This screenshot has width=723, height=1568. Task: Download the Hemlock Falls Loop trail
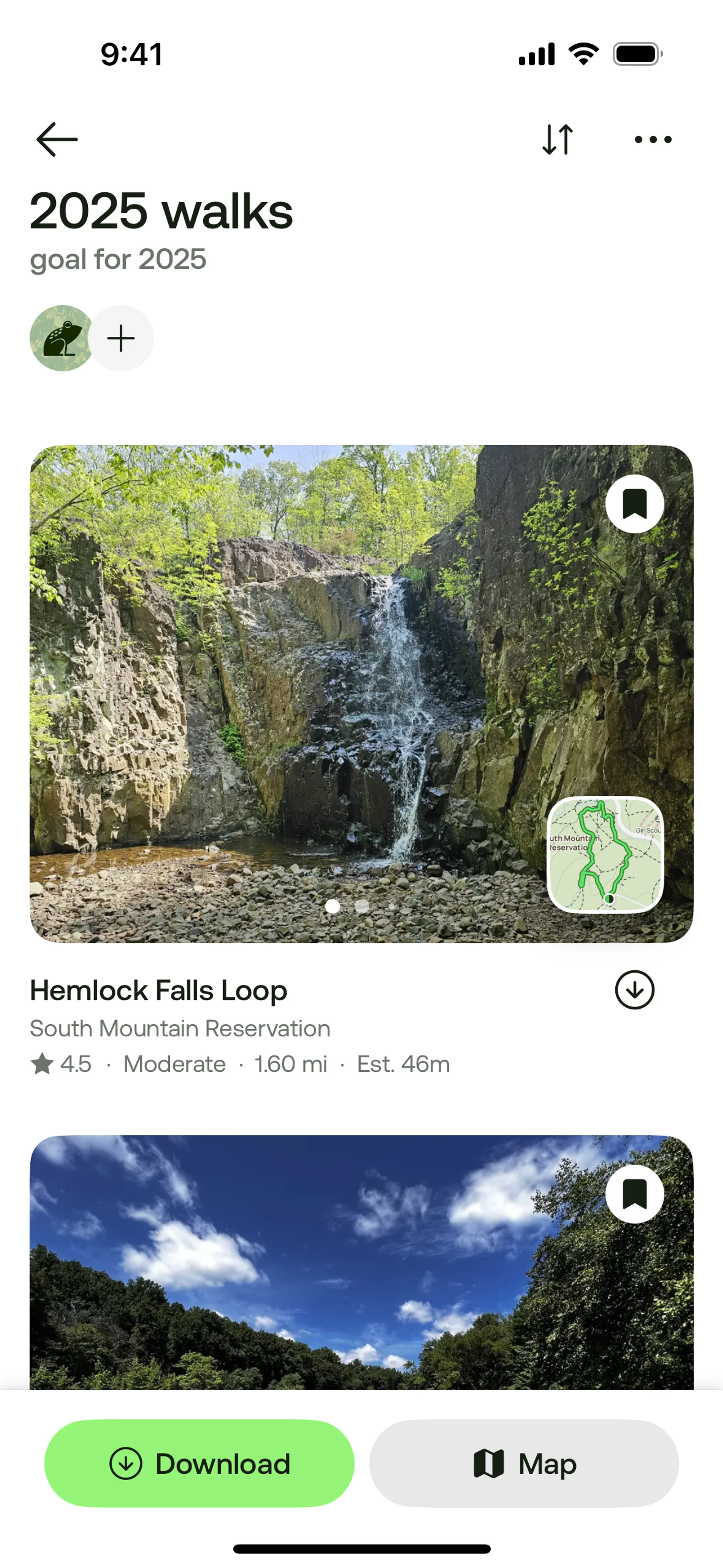(634, 990)
